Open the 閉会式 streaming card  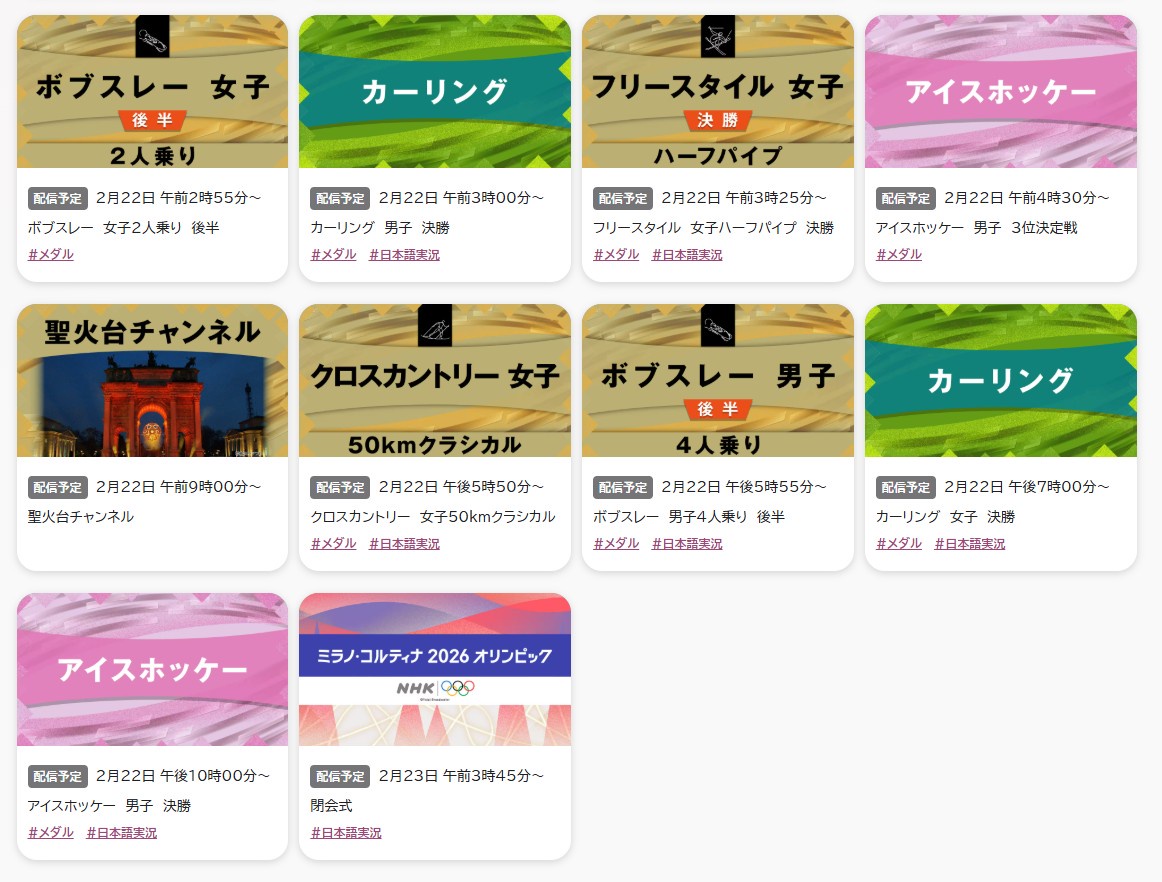tap(434, 670)
